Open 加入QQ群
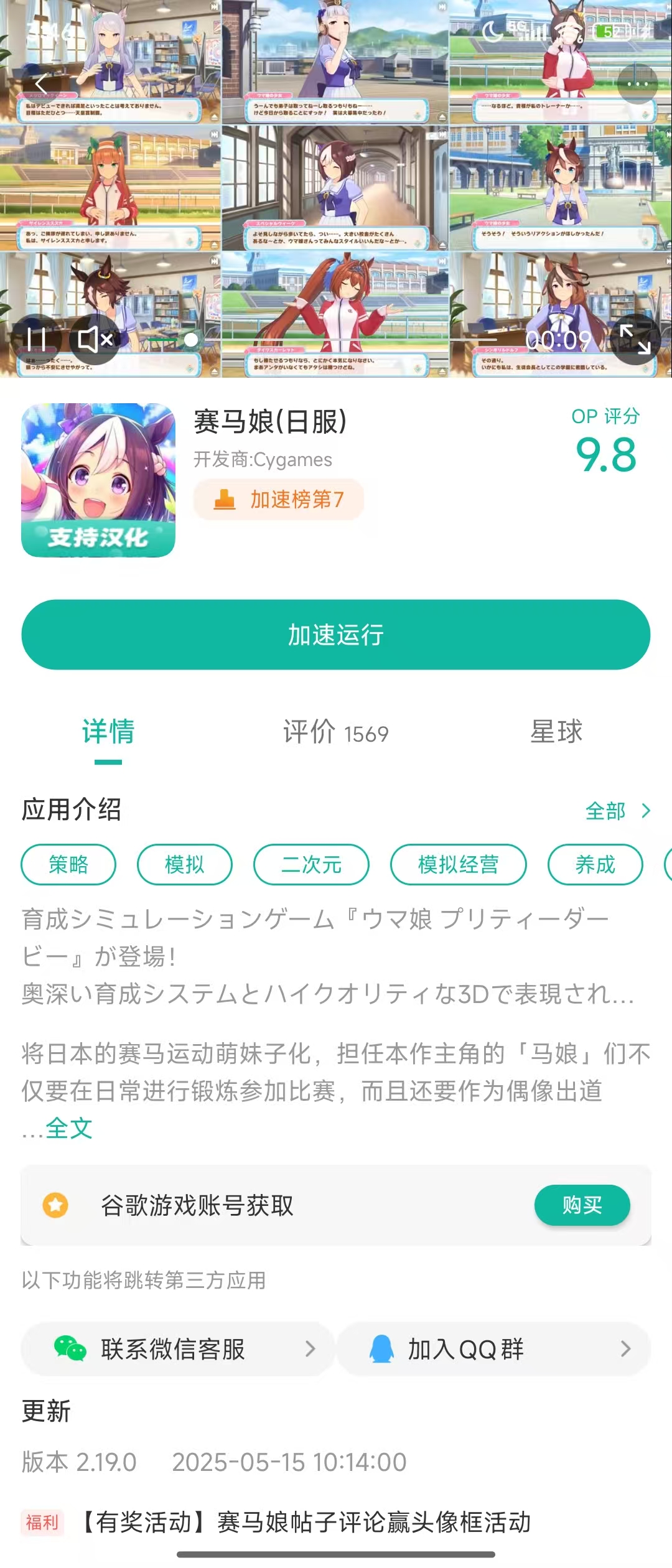The image size is (672, 1568). 493,1349
